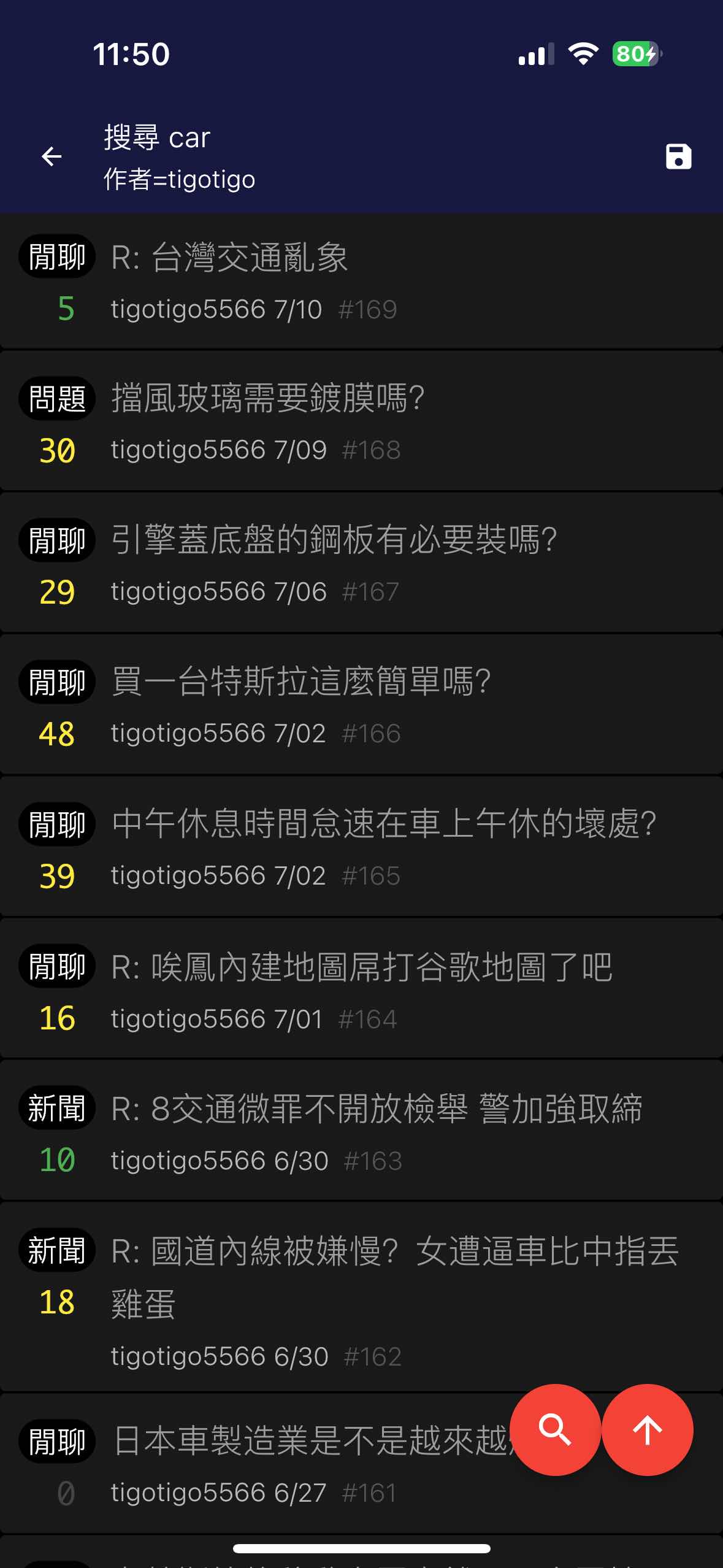Save this search with the disk icon
Screen dimensions: 723x1568
point(678,156)
